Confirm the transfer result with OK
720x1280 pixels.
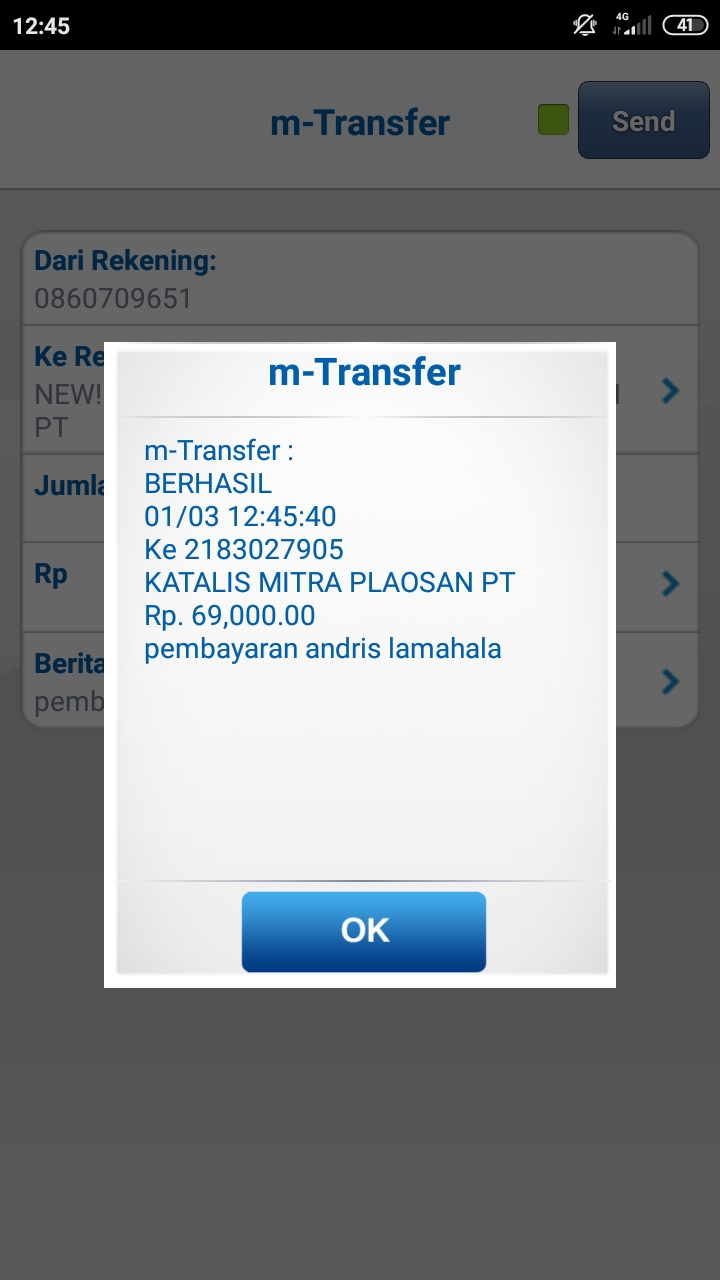[x=364, y=931]
